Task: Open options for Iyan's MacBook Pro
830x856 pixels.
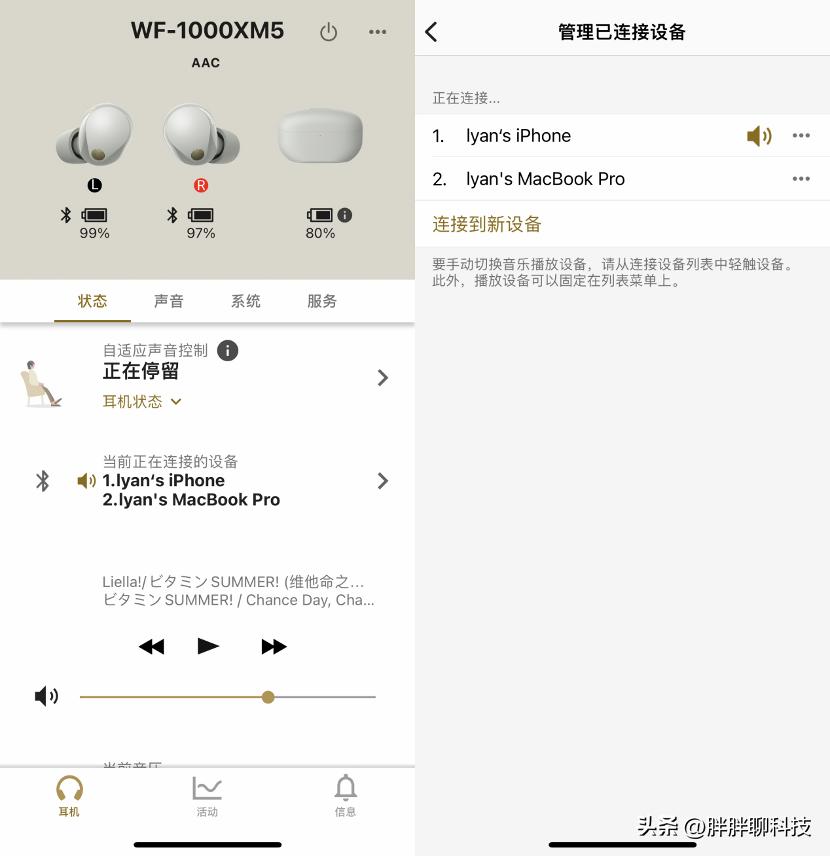Action: click(x=801, y=179)
